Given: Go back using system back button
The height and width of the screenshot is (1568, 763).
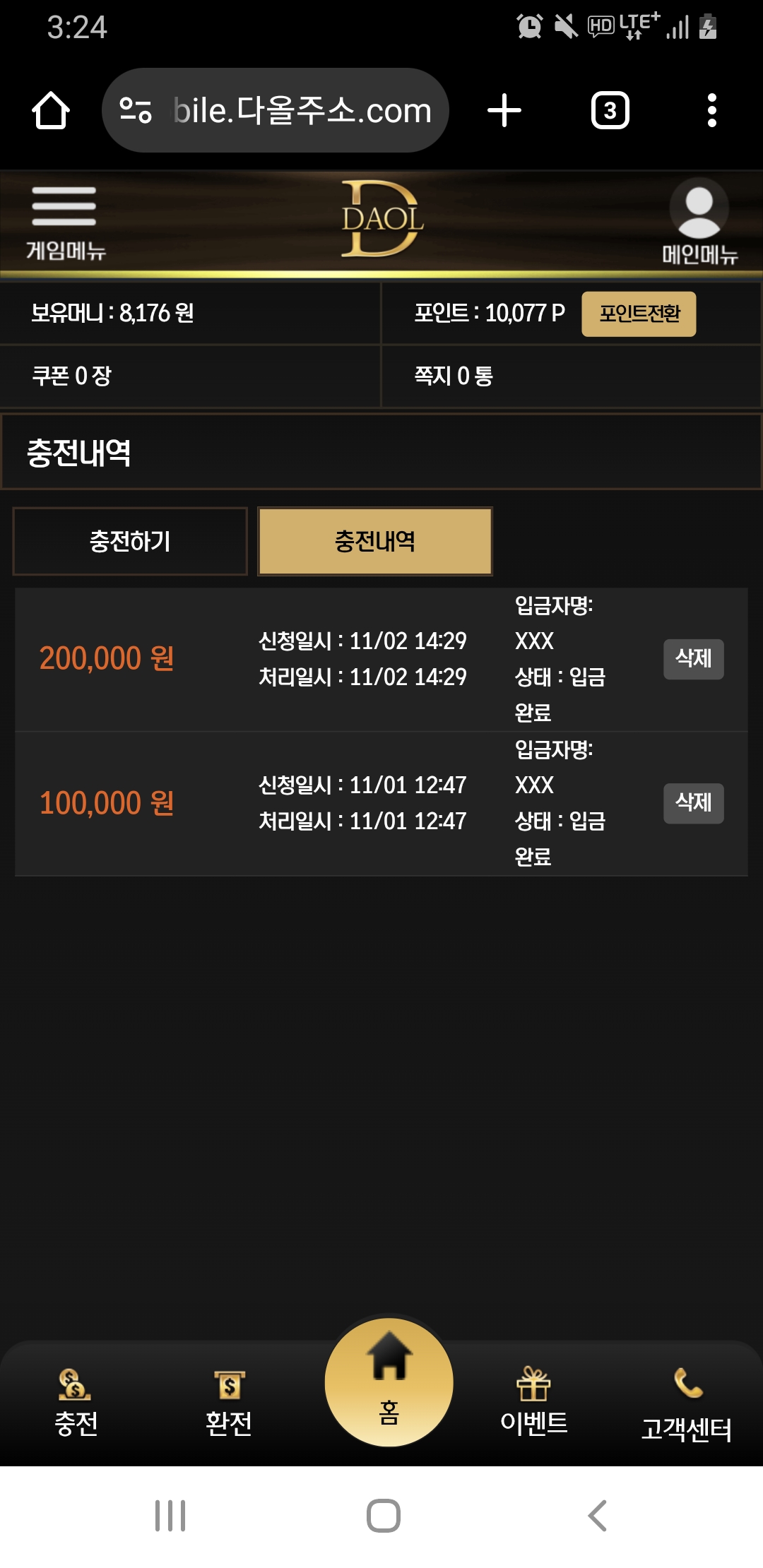Looking at the screenshot, I should pos(597,1516).
